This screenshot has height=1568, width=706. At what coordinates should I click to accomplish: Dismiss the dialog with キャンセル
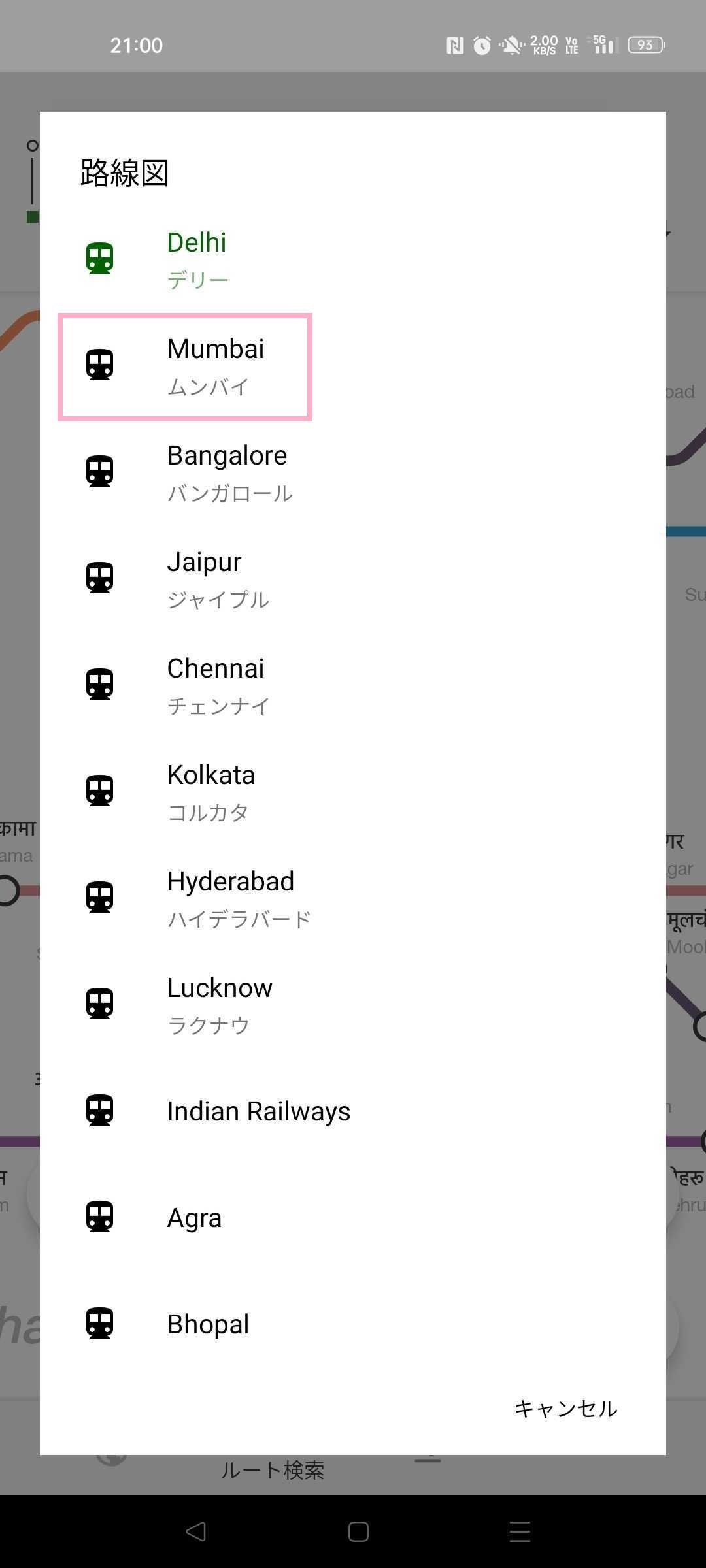click(x=565, y=1409)
